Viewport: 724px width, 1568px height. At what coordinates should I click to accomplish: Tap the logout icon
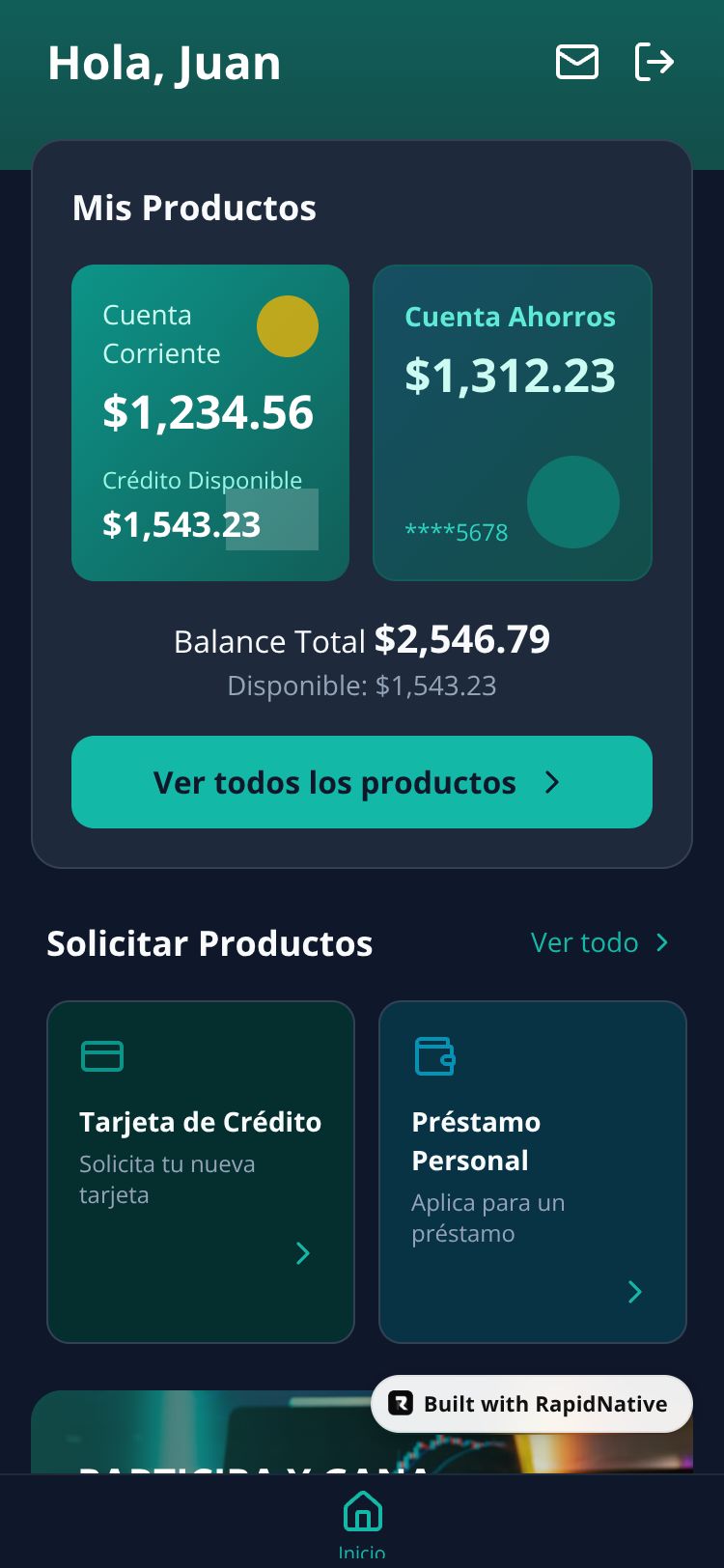pos(654,62)
